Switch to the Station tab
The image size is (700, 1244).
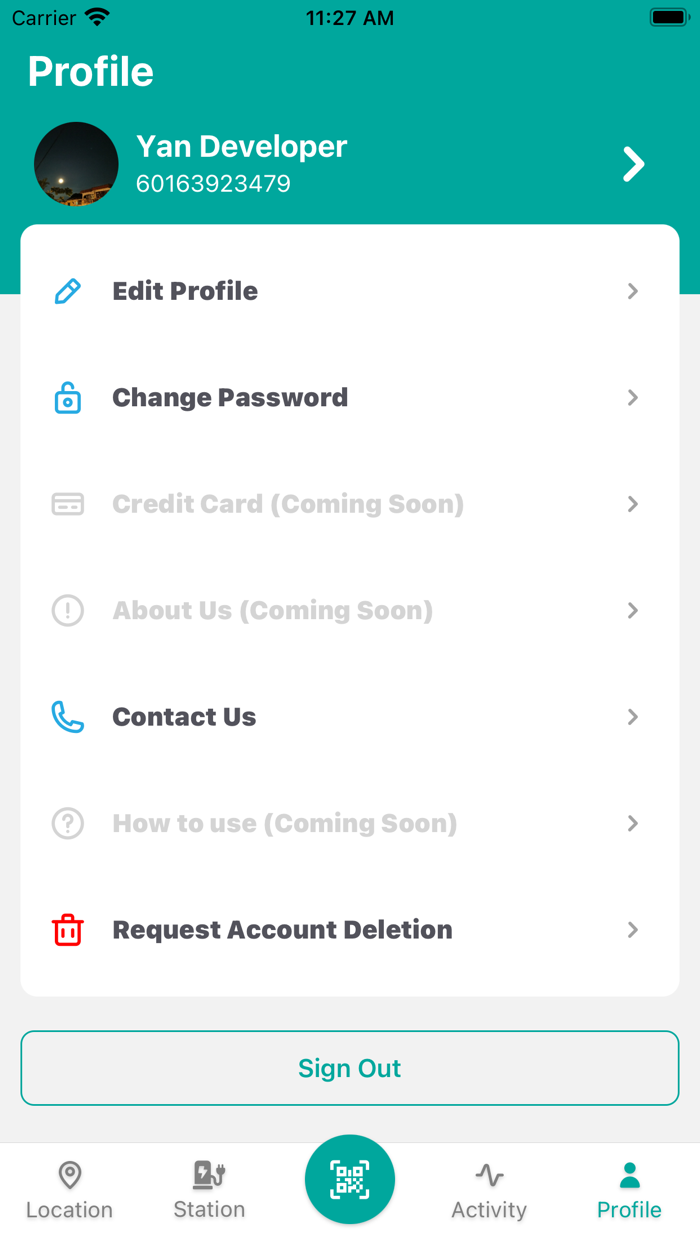tap(209, 1191)
